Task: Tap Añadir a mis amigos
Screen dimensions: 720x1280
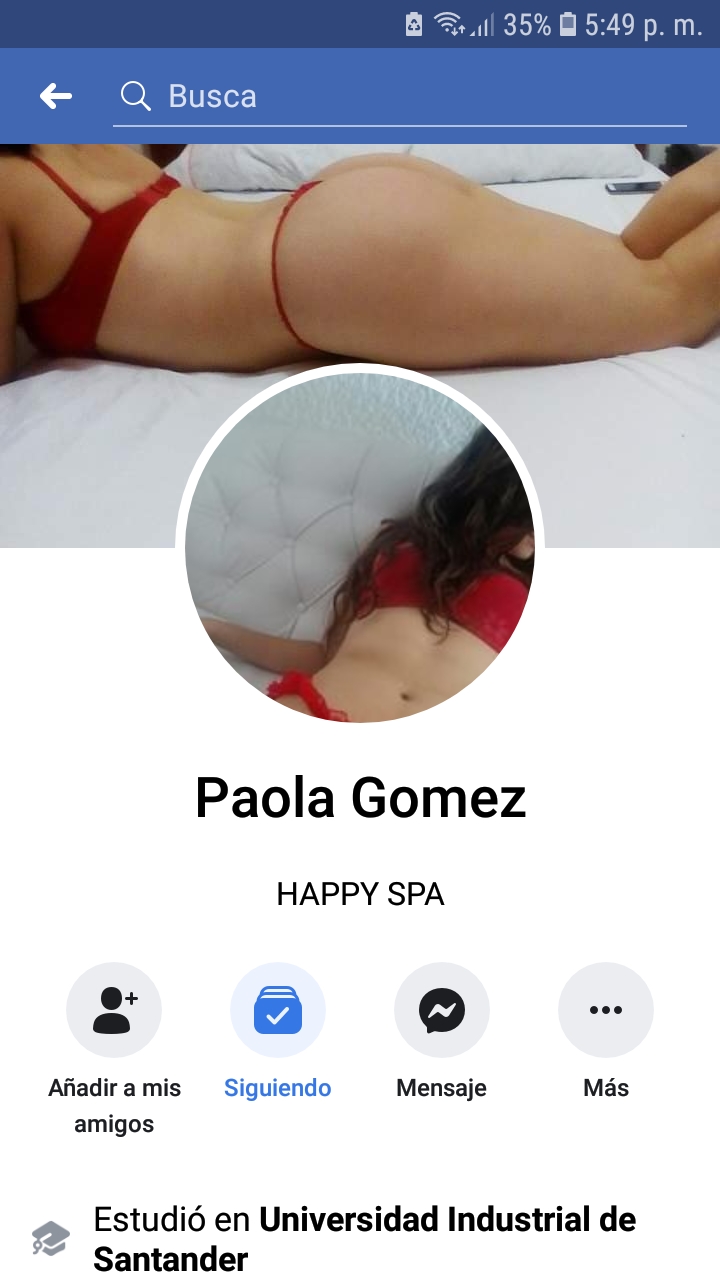Action: [x=114, y=1010]
